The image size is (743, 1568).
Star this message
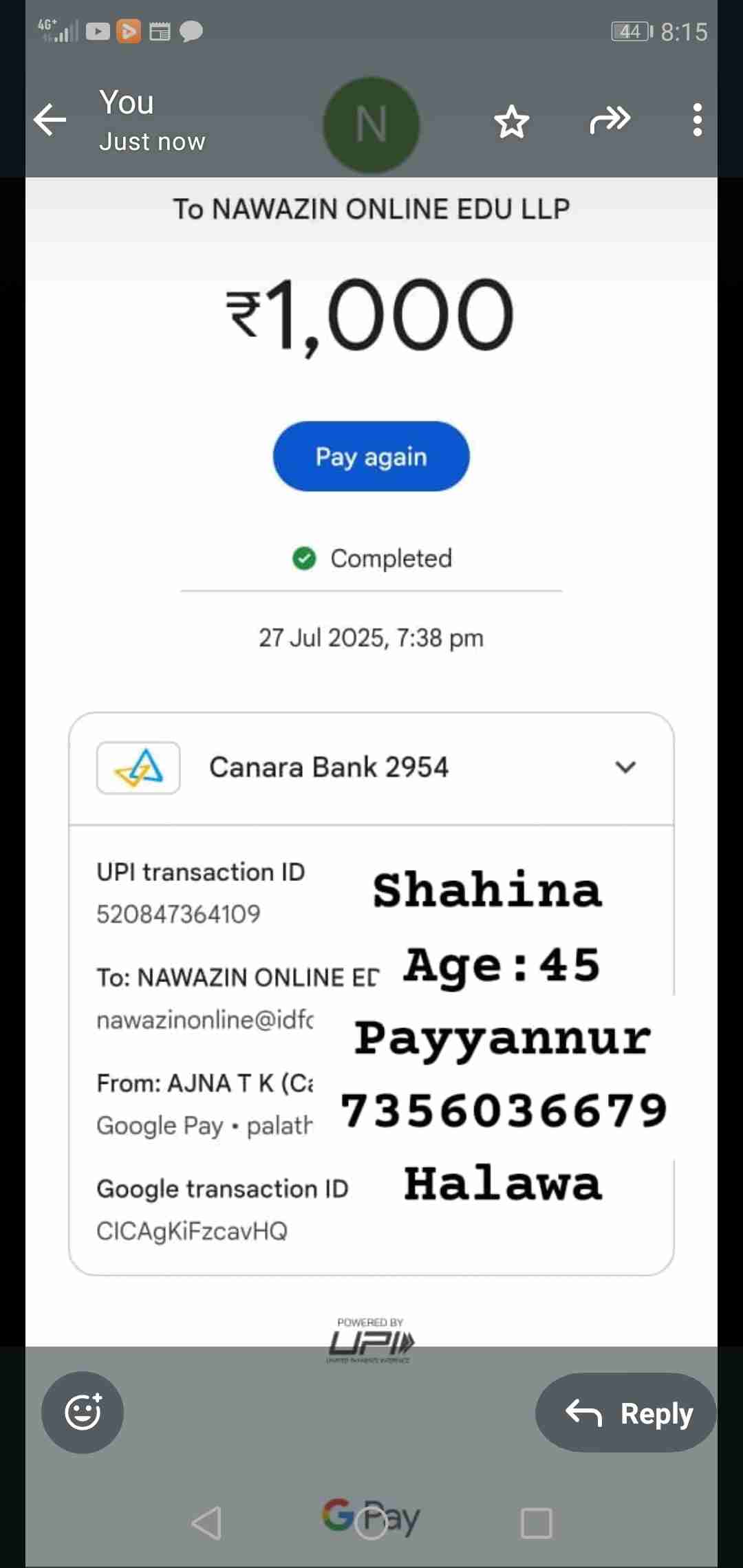(x=511, y=122)
